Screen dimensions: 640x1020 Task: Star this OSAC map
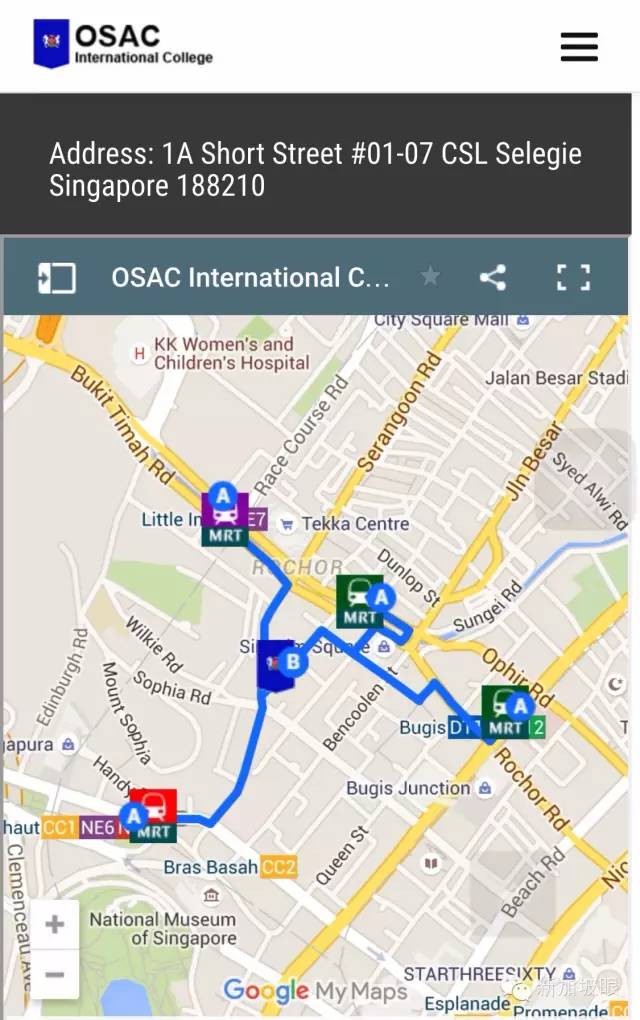click(430, 277)
